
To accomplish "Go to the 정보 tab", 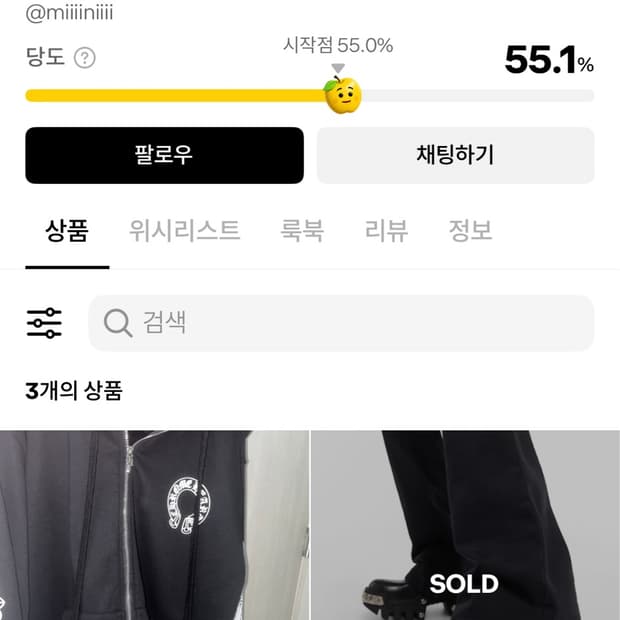I will coord(471,231).
